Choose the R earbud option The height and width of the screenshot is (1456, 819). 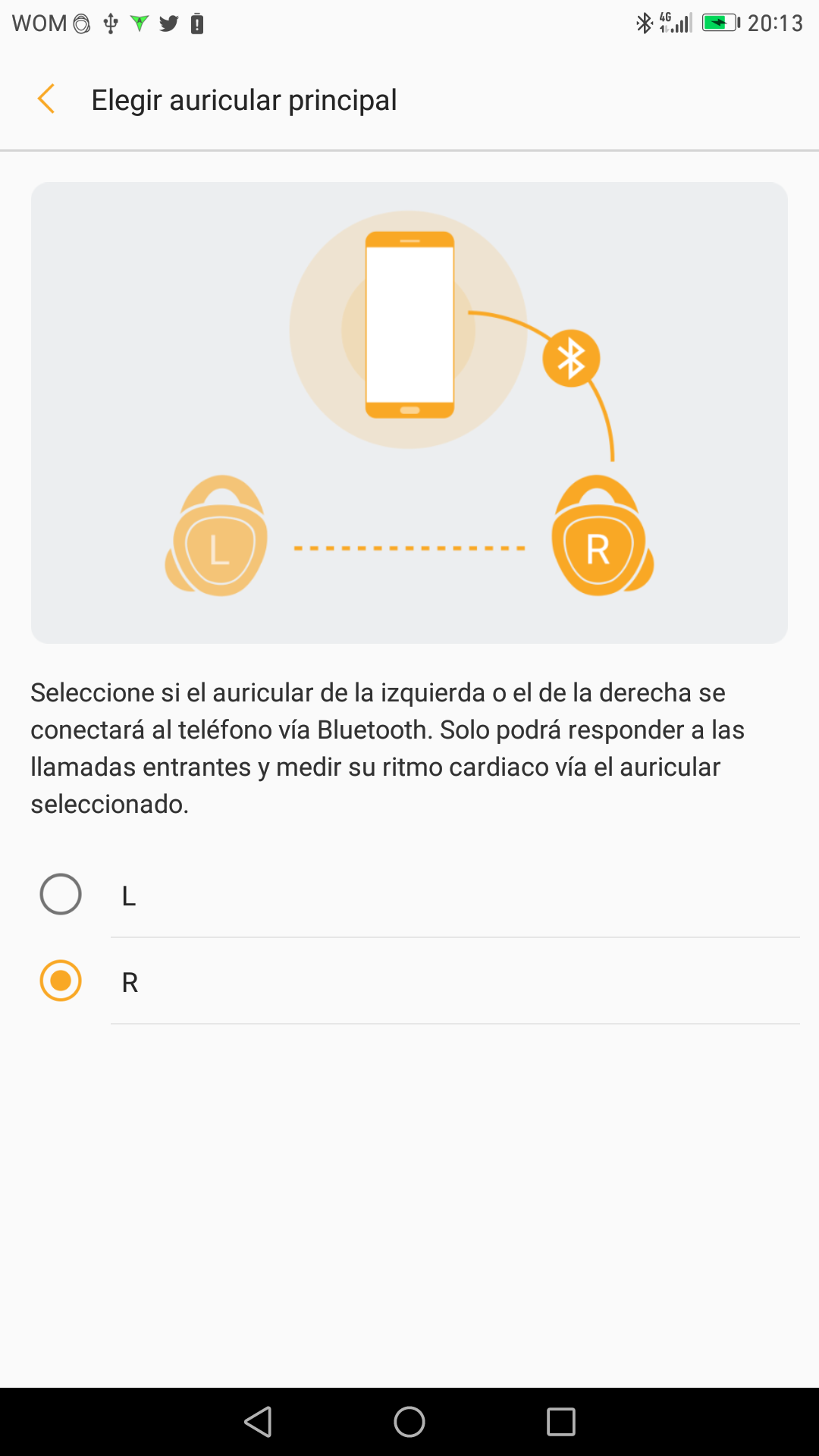click(x=61, y=981)
